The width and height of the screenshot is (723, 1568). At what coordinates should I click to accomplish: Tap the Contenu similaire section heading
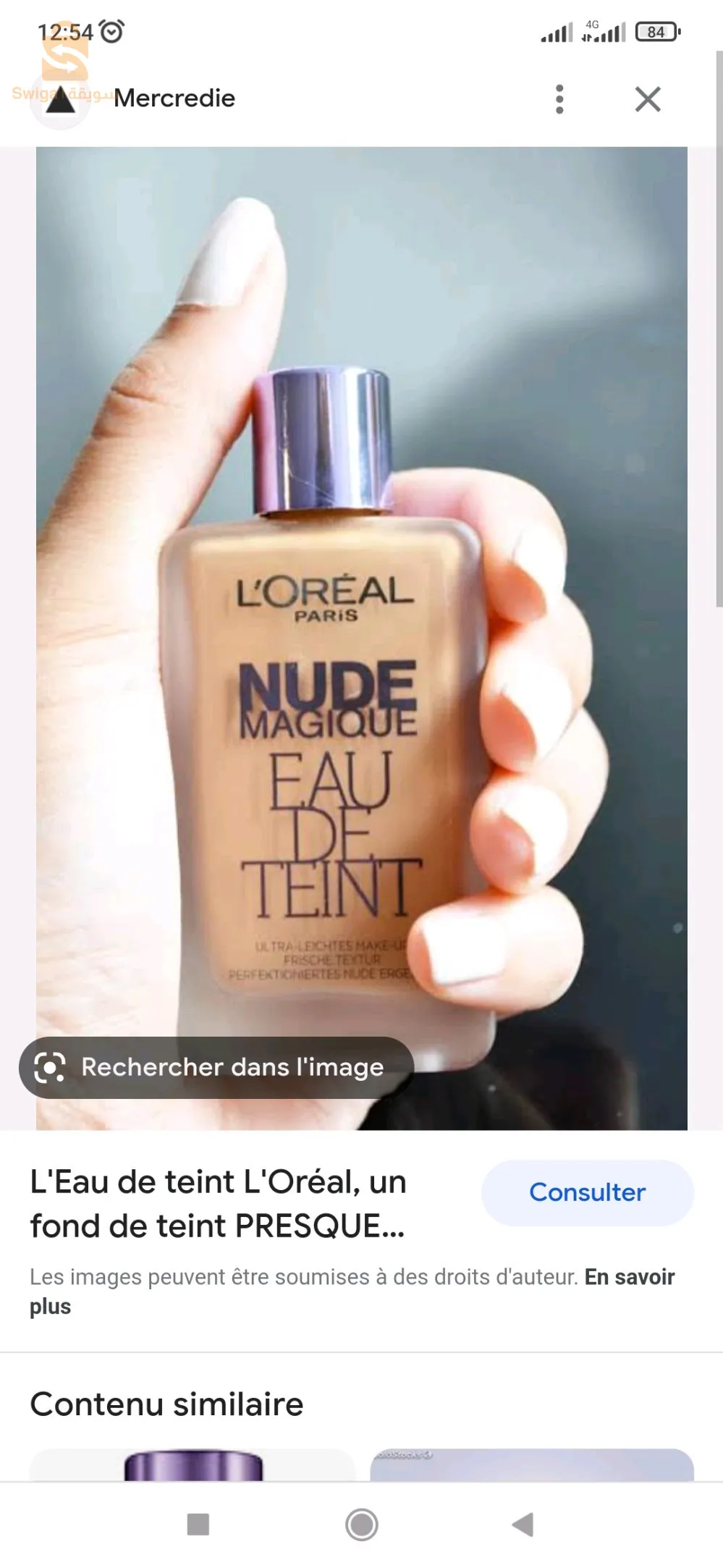tap(166, 1403)
